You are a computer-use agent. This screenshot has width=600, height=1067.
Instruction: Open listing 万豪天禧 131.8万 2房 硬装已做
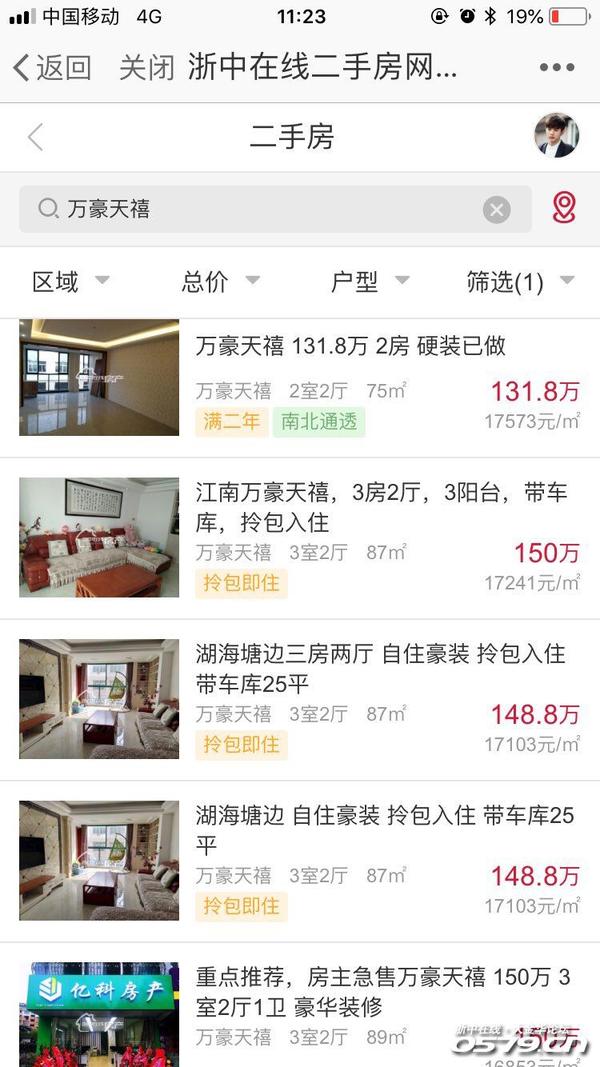point(350,347)
